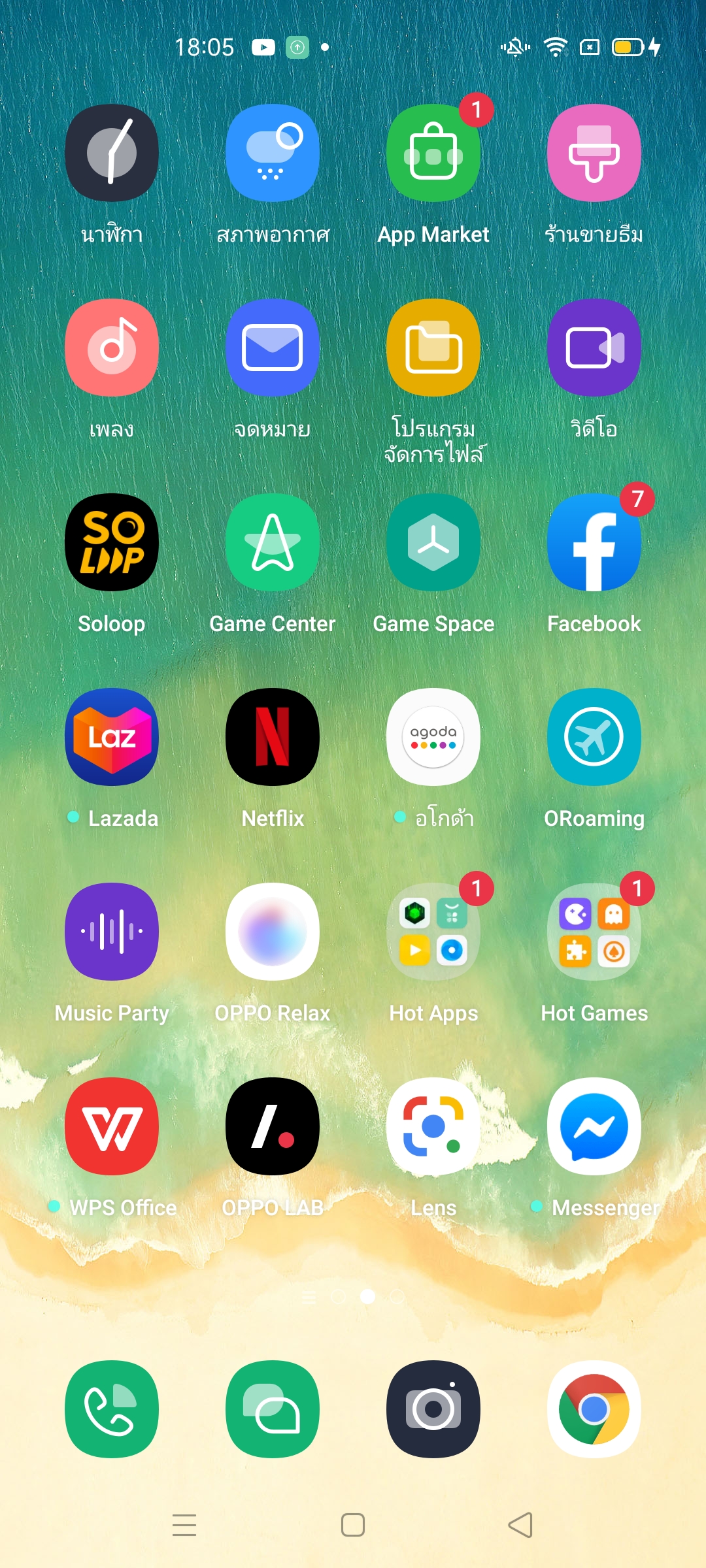This screenshot has width=706, height=1568.
Task: Open the File Manager app
Action: point(433,348)
